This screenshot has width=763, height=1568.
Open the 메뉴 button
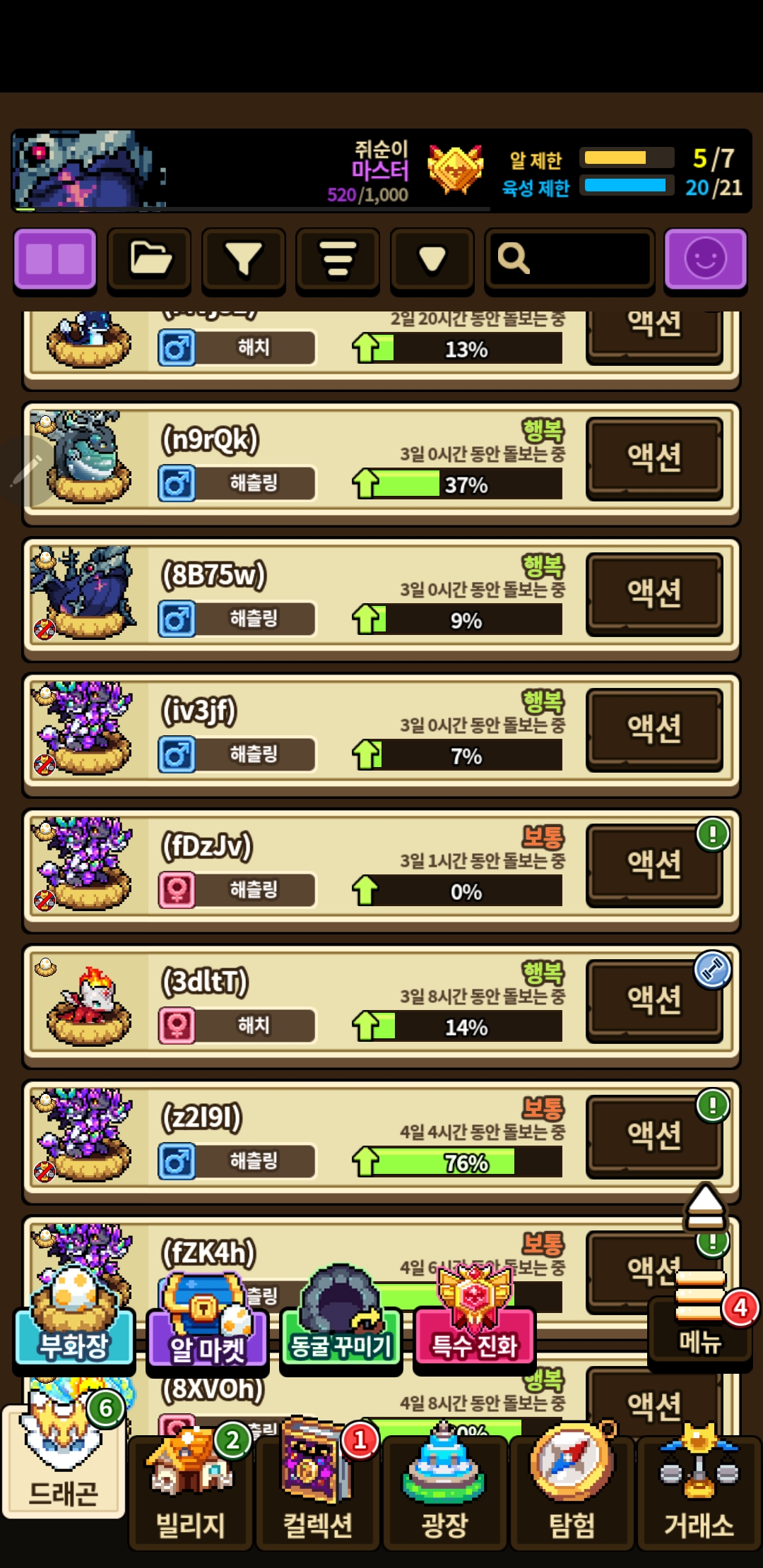click(699, 1328)
